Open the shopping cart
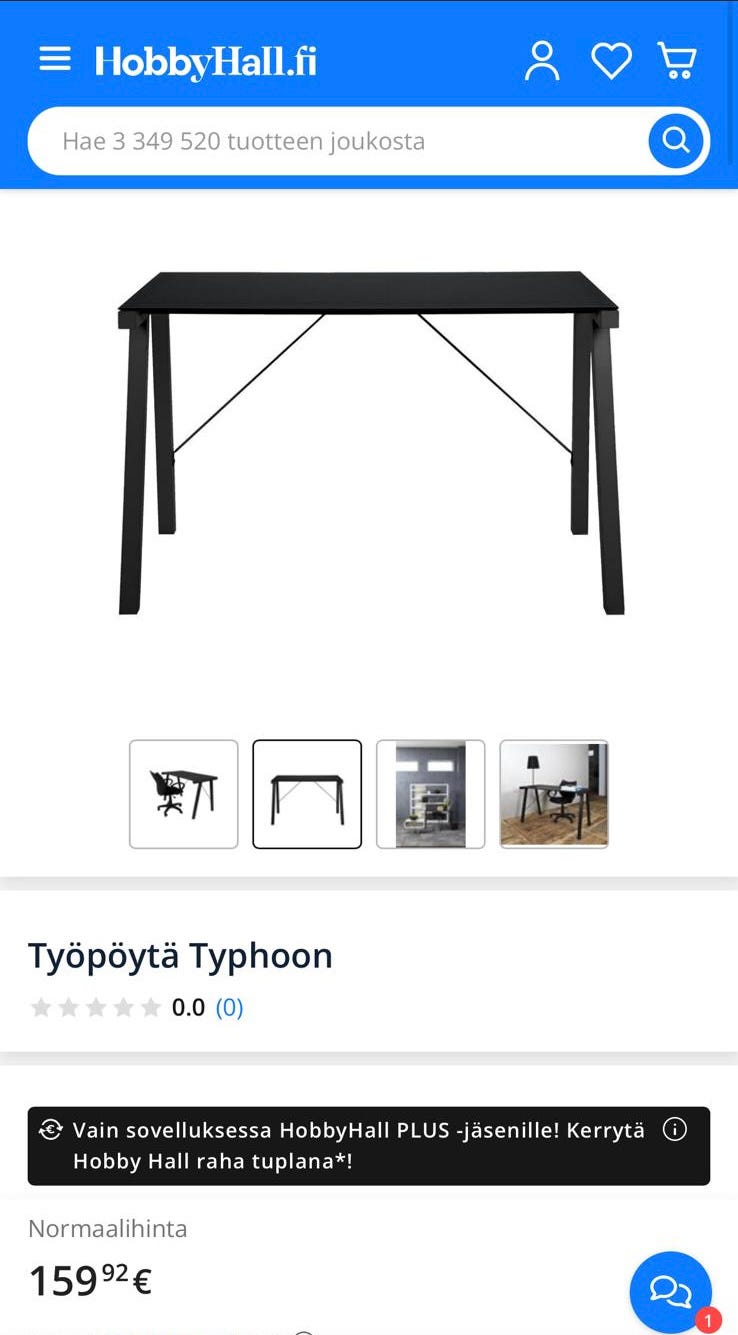738x1335 pixels. pyautogui.click(x=677, y=61)
